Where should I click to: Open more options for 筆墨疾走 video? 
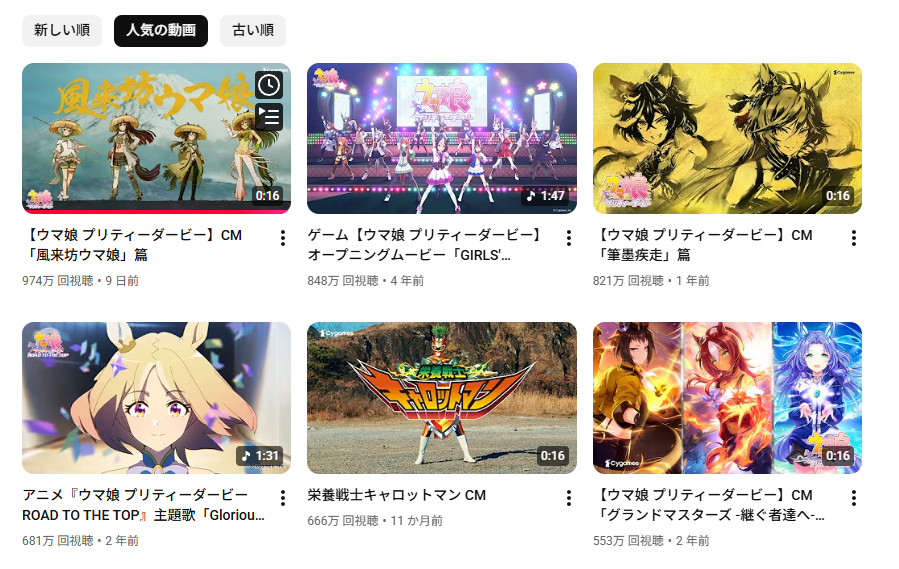pos(854,238)
